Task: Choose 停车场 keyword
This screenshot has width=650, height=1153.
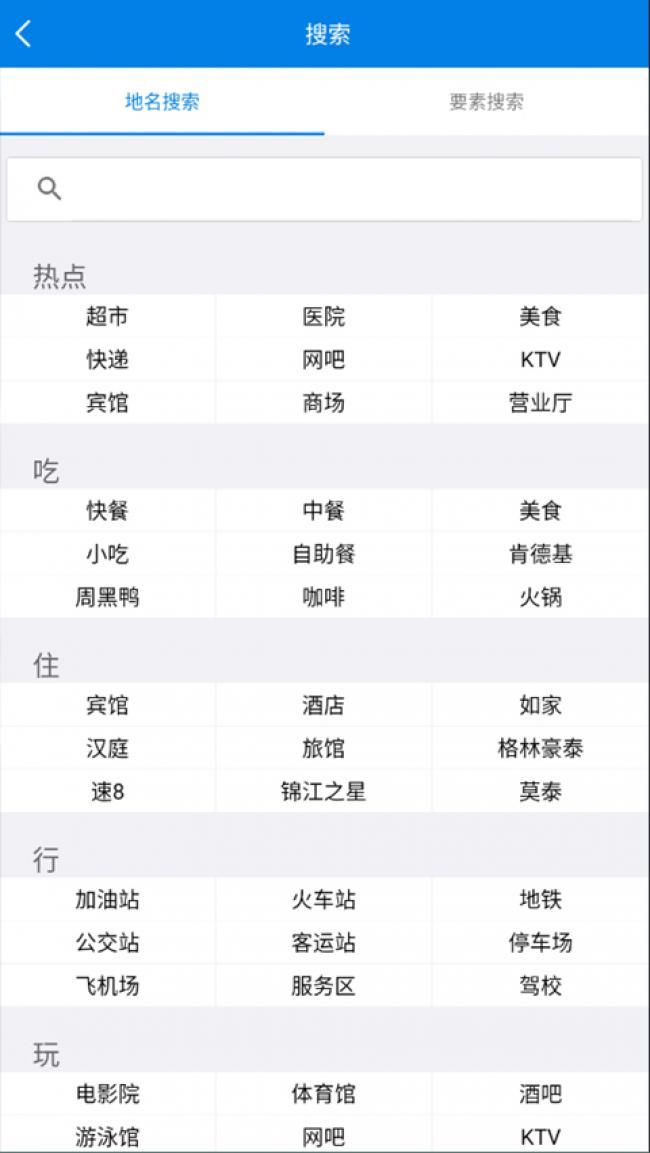Action: point(540,943)
